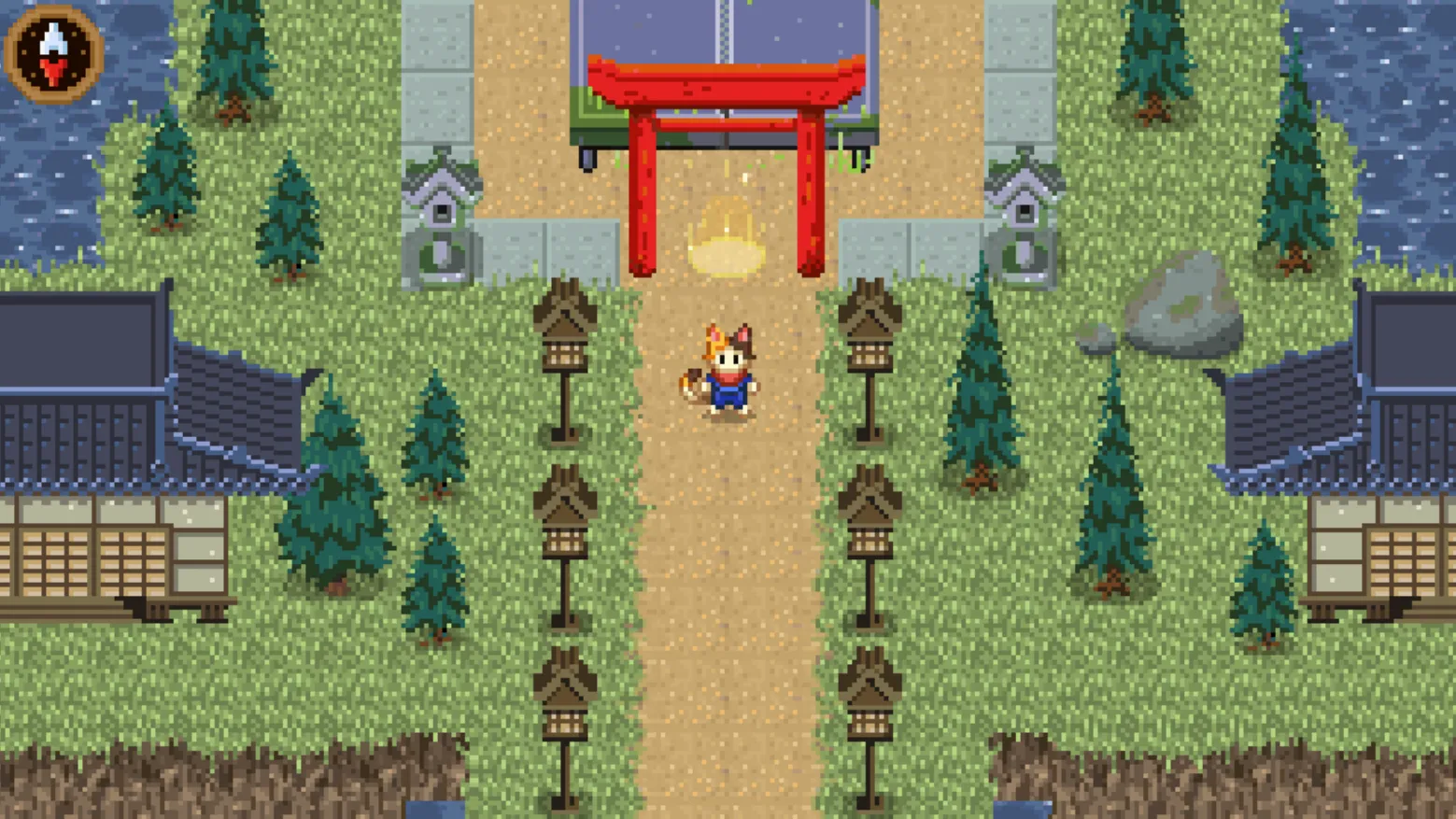Open the compass map icon

click(x=53, y=53)
